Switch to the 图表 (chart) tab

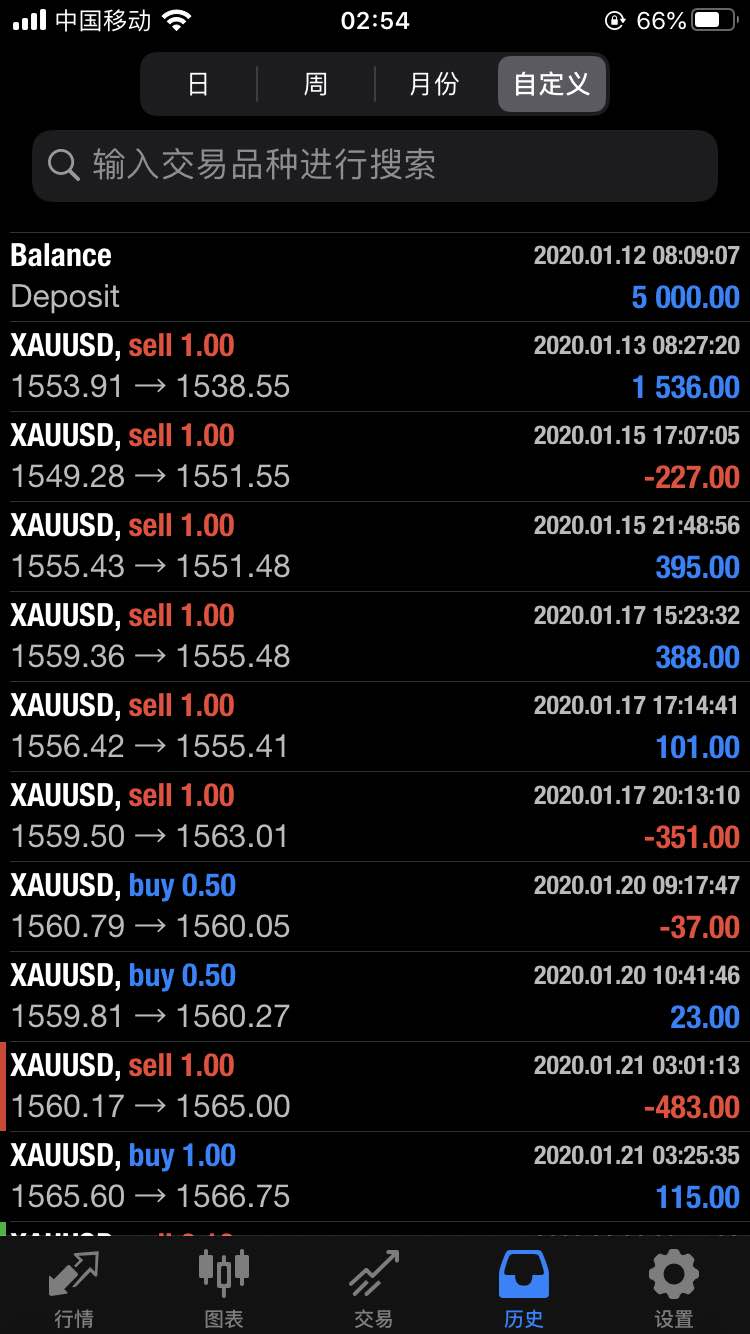click(x=224, y=1288)
